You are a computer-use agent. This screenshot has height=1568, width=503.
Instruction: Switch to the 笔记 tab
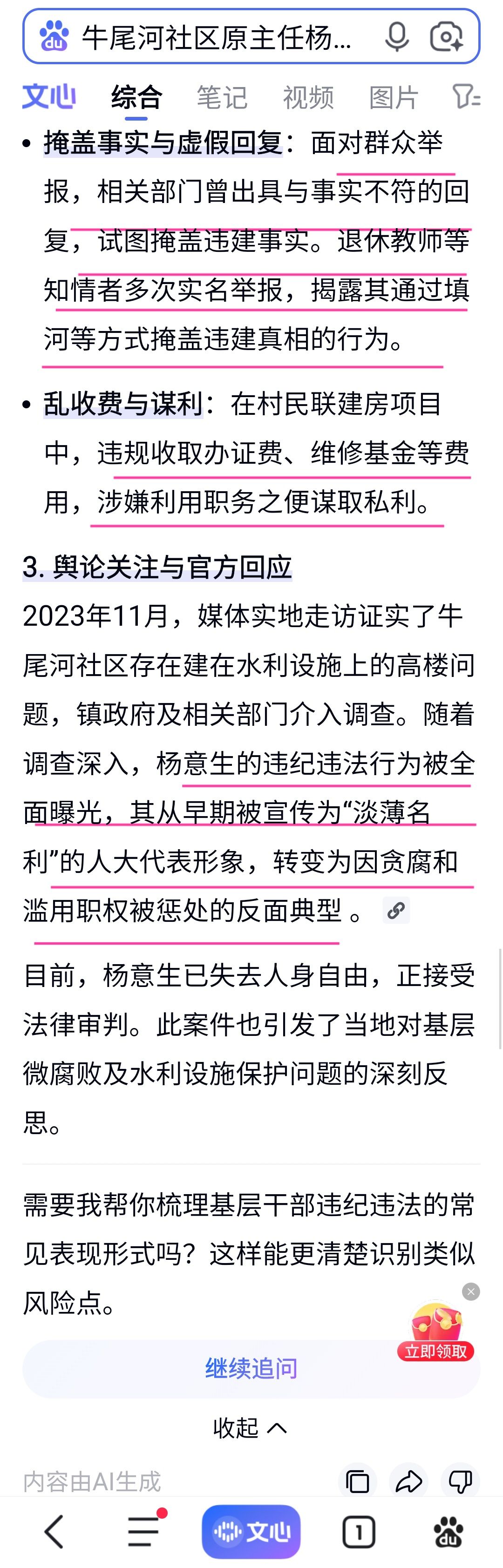click(x=222, y=97)
